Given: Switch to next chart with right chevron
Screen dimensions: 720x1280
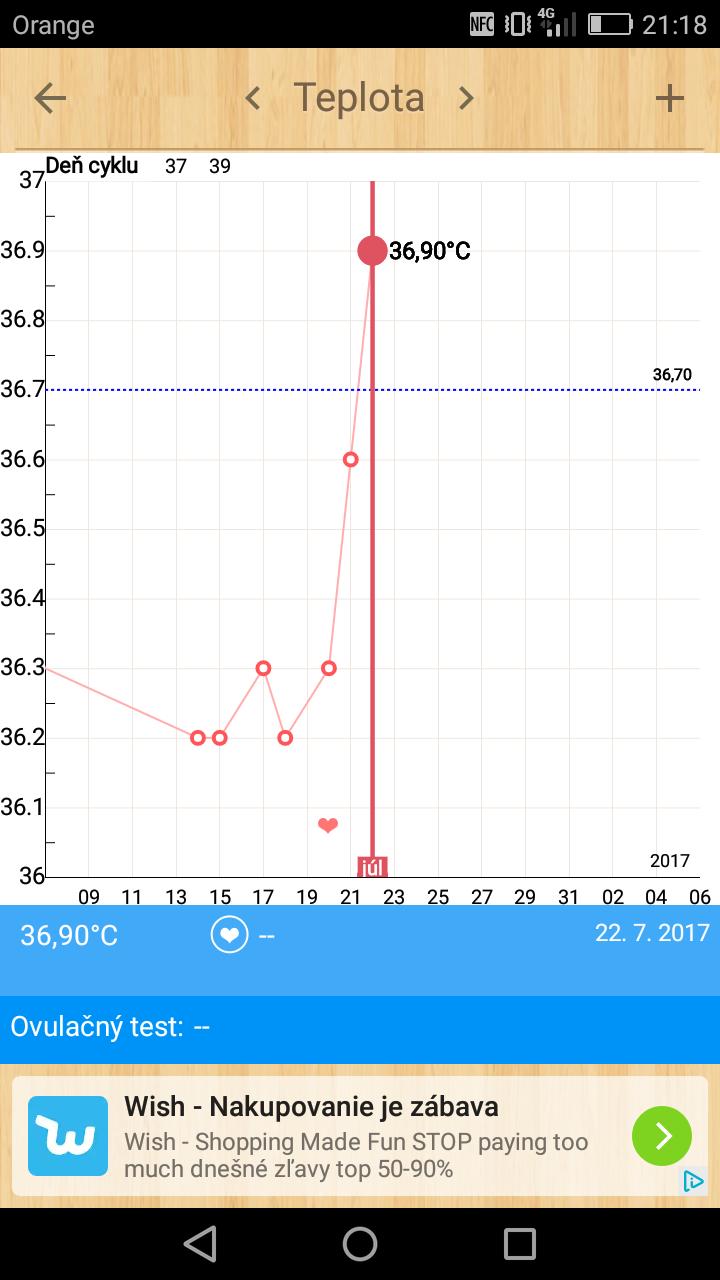Looking at the screenshot, I should click(466, 98).
